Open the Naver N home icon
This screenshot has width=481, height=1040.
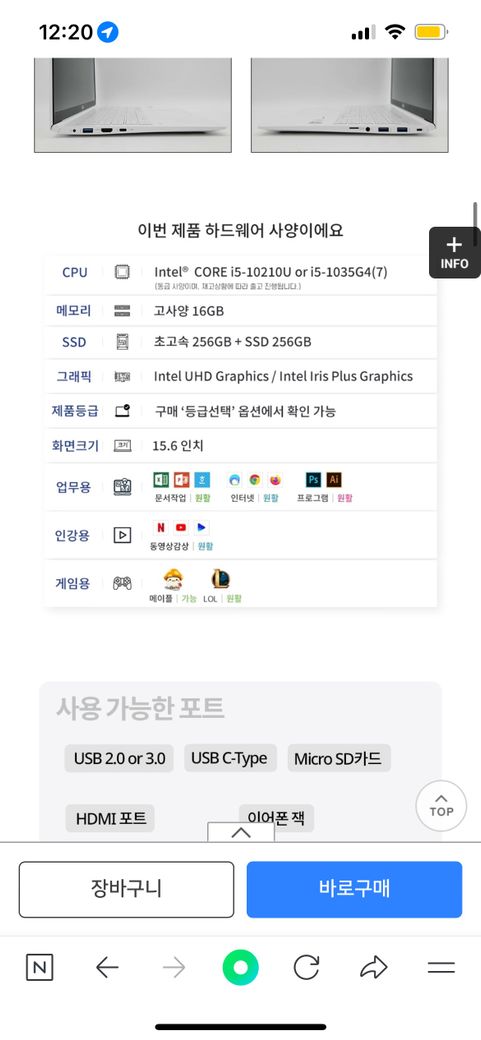pyautogui.click(x=39, y=968)
